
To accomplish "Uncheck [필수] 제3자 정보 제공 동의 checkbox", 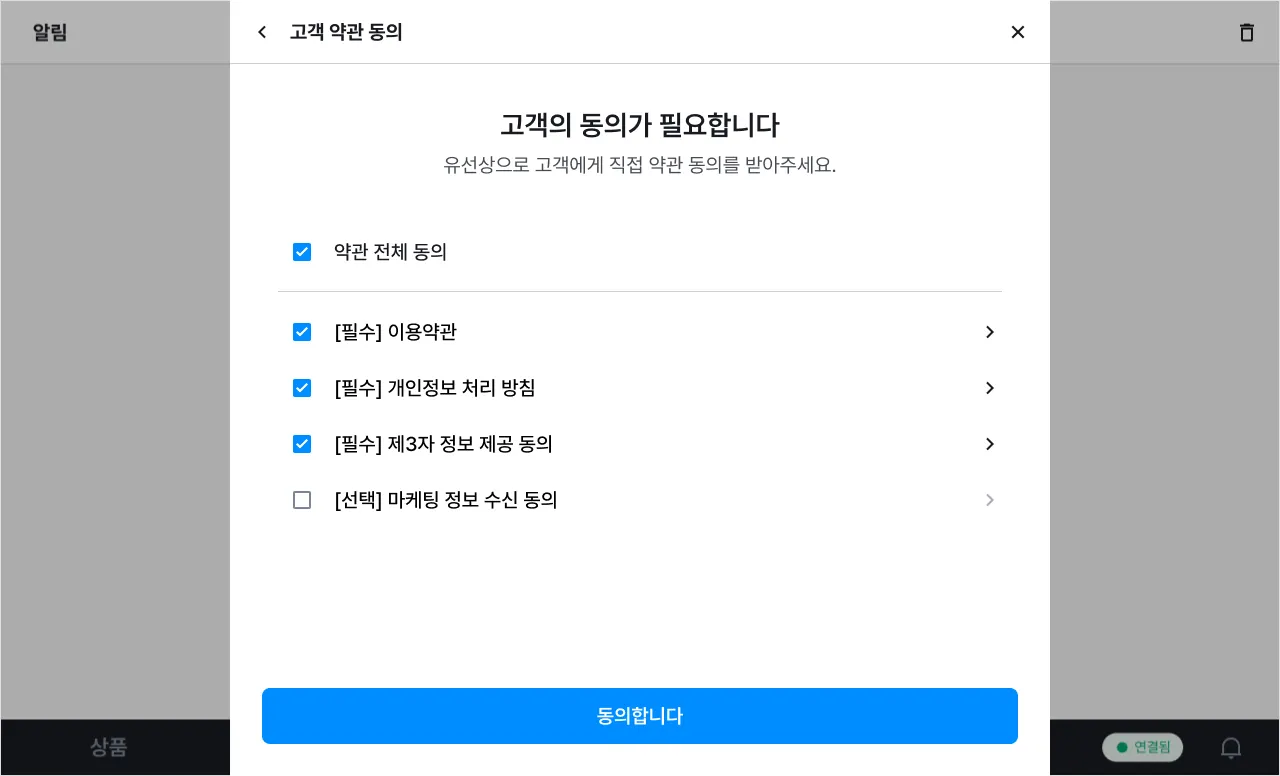I will pos(302,444).
